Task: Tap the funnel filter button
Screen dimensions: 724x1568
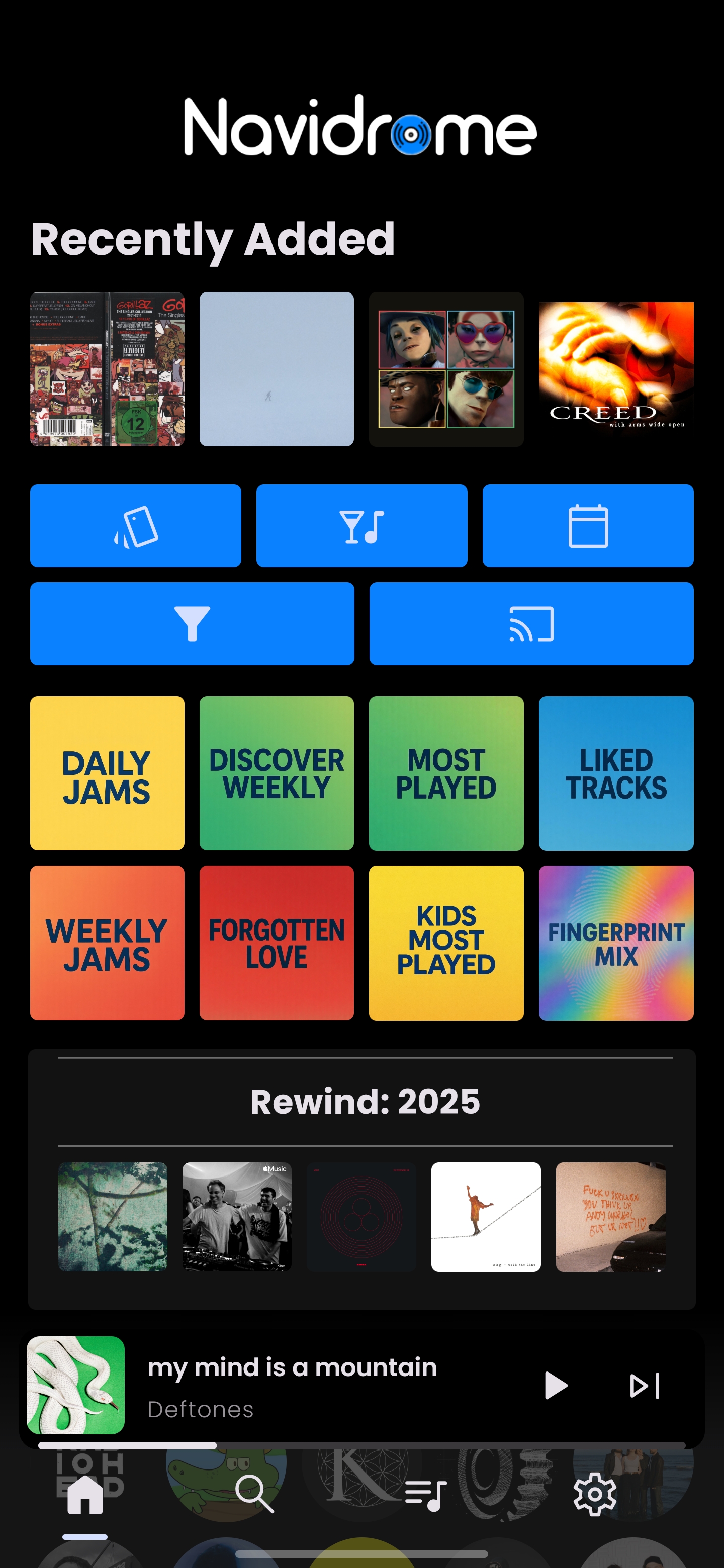Action: [x=192, y=623]
